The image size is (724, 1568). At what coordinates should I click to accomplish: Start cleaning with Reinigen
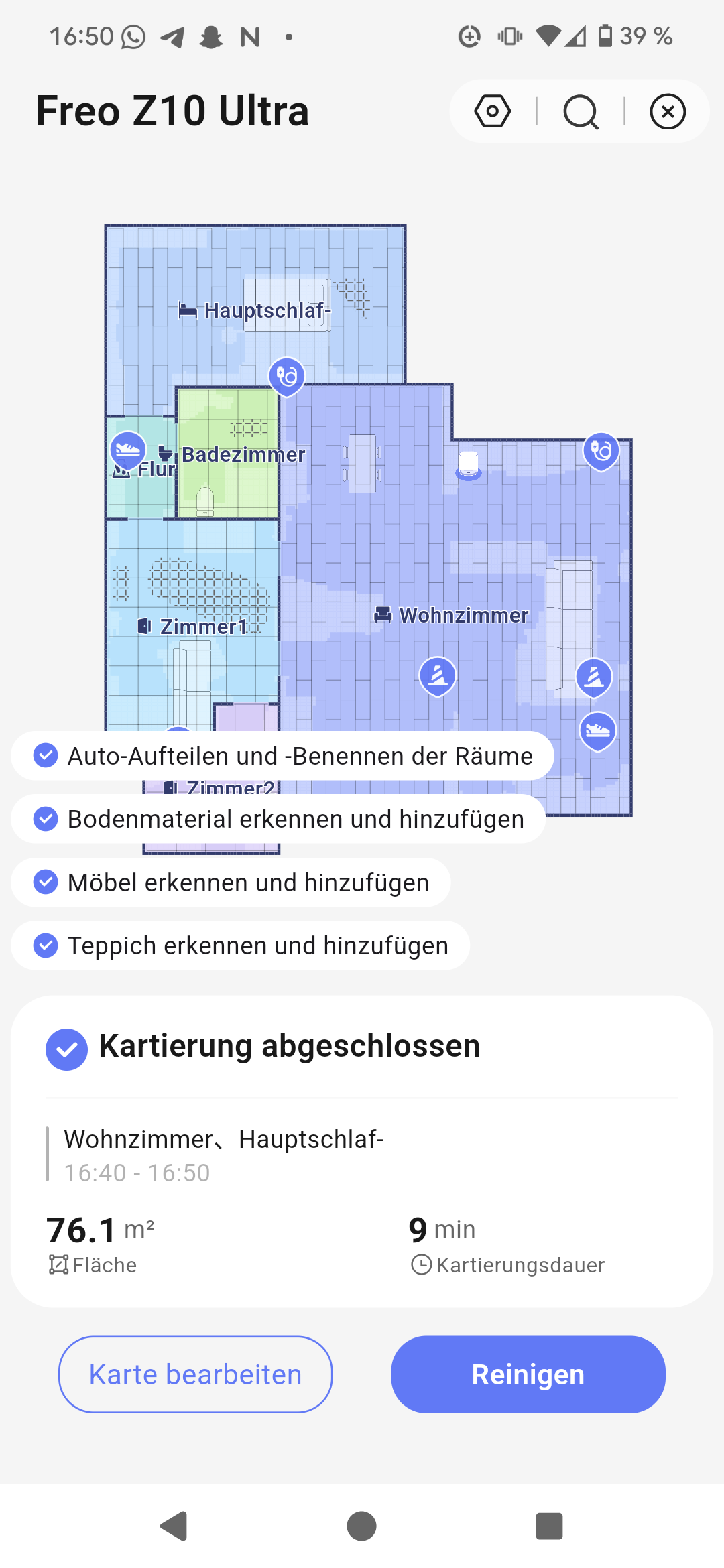pos(528,1374)
